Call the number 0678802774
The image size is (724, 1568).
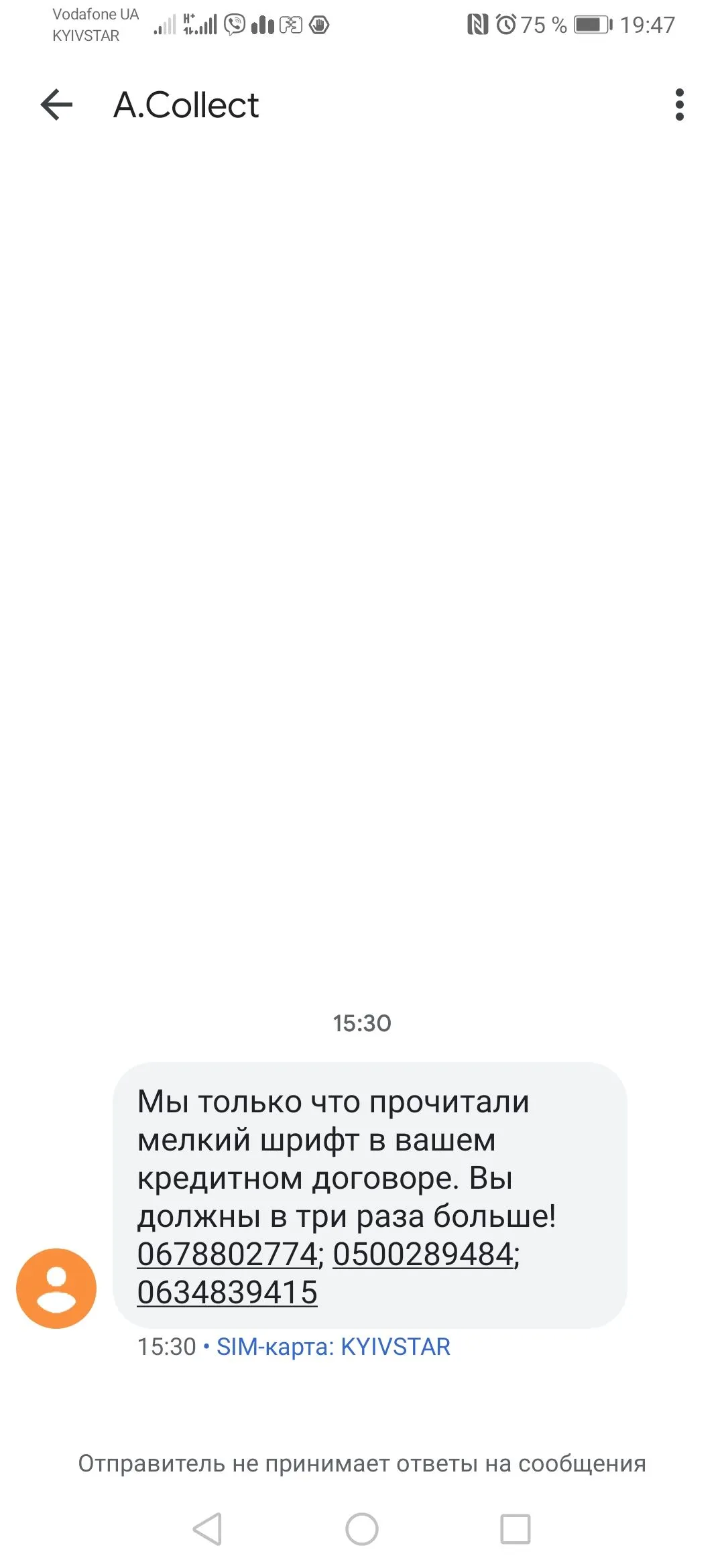click(227, 1254)
